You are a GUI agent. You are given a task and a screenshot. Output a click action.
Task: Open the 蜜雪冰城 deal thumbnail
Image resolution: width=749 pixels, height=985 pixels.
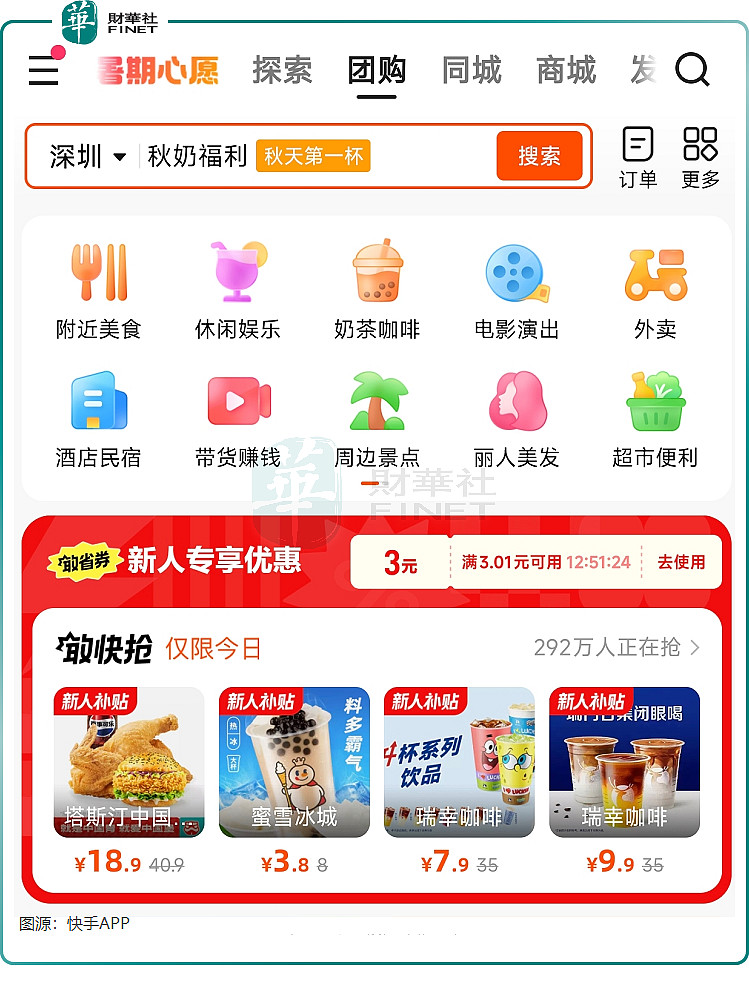[x=293, y=762]
